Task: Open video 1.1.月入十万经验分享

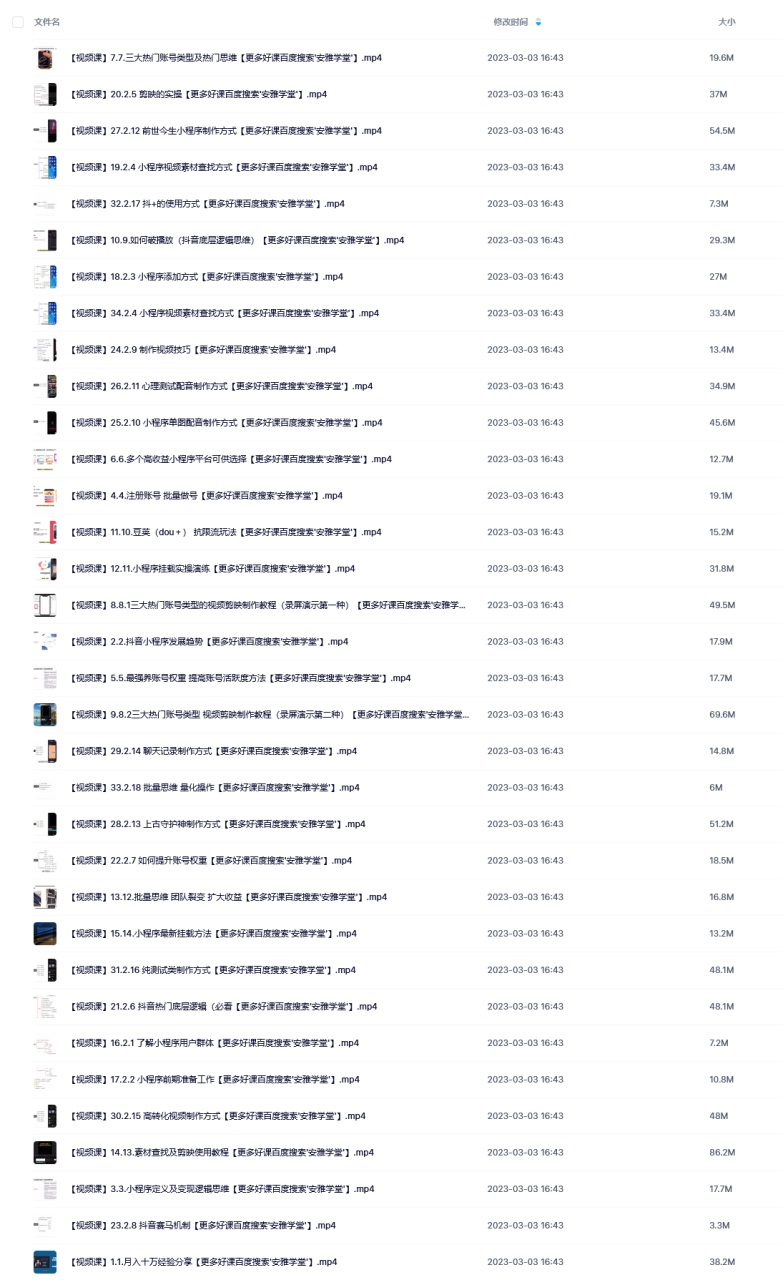Action: (x=203, y=1262)
